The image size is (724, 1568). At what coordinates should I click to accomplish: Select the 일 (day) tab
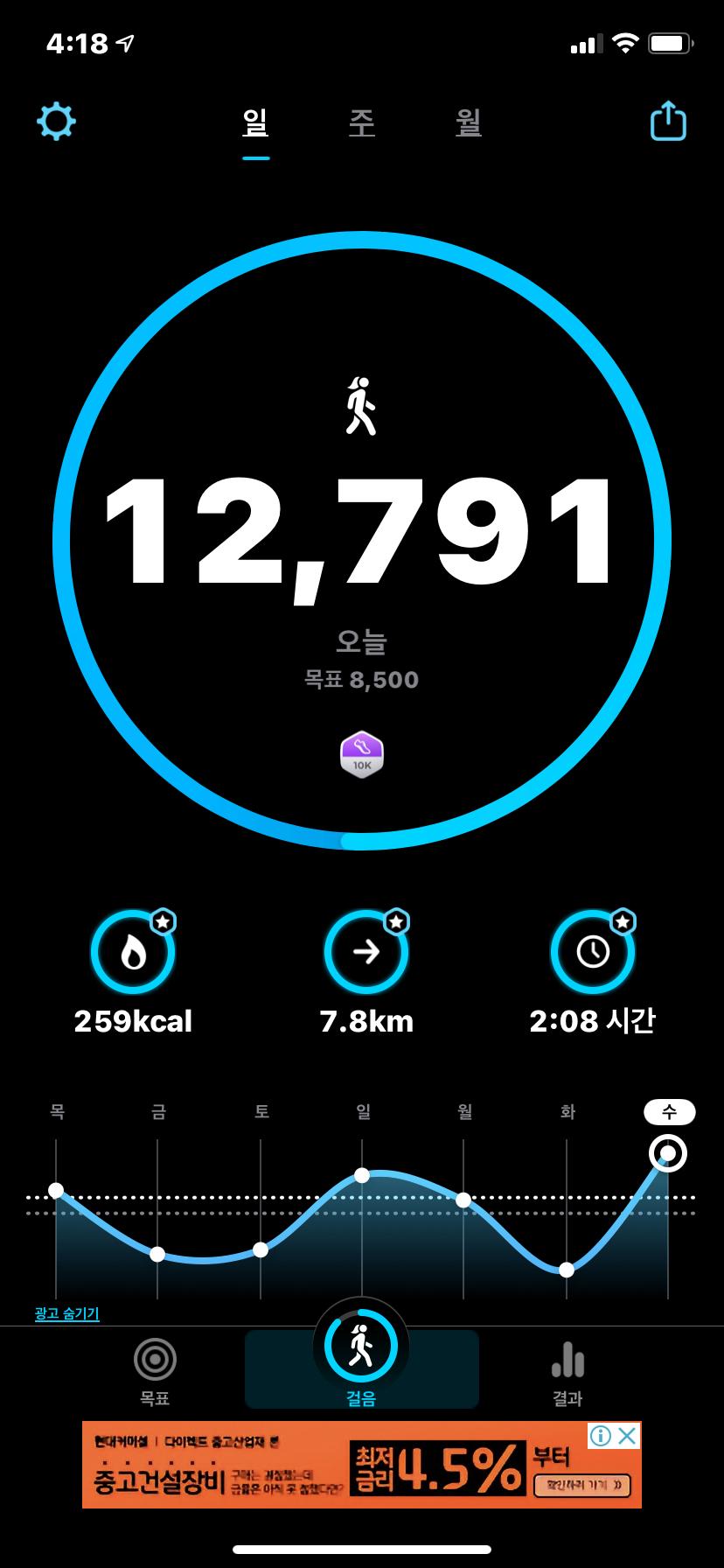pos(255,122)
